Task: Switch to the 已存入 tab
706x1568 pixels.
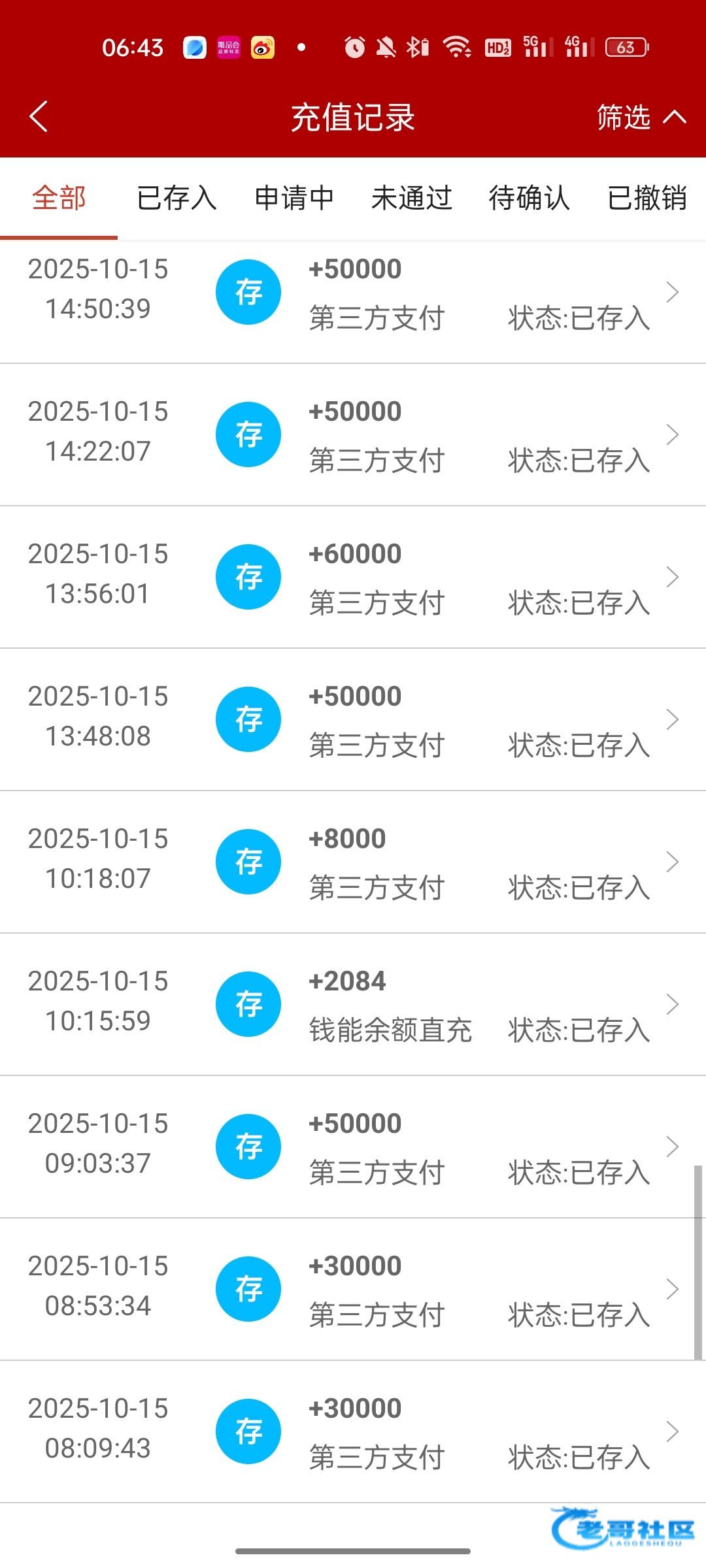Action: [x=176, y=198]
